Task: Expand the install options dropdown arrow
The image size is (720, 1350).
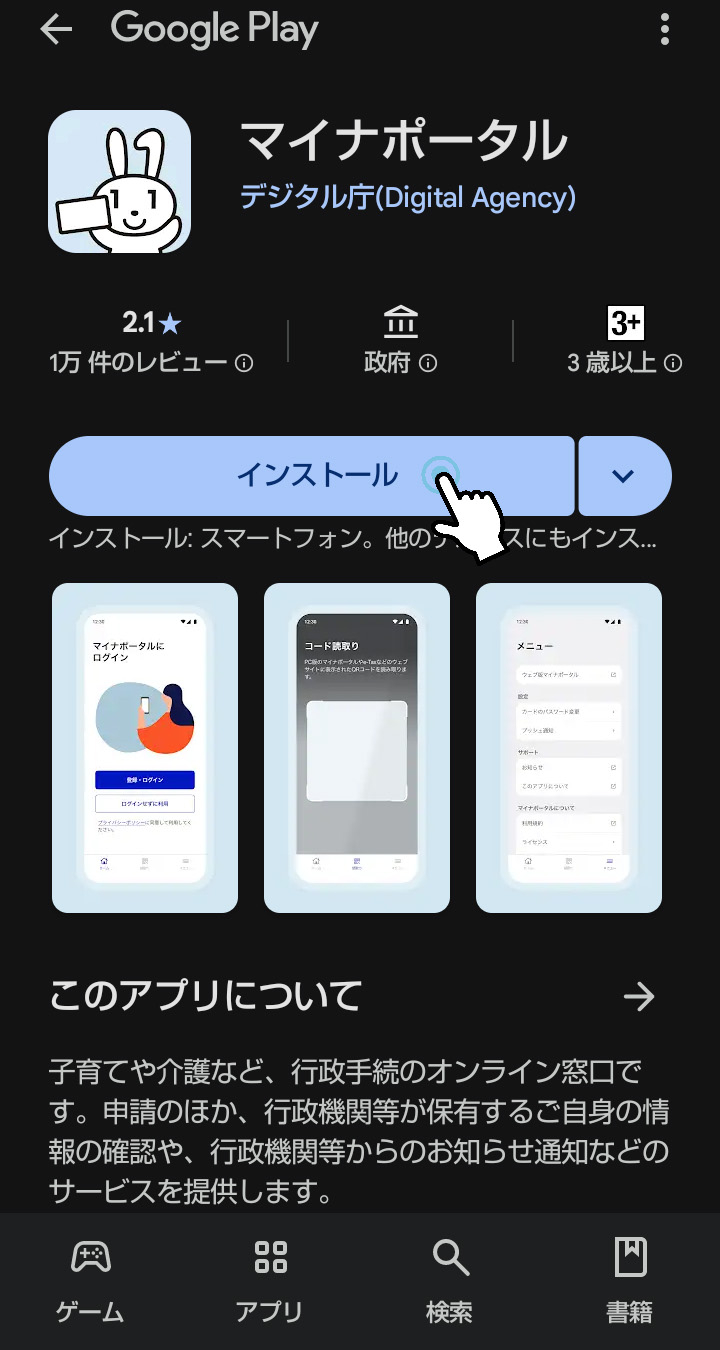Action: 624,476
